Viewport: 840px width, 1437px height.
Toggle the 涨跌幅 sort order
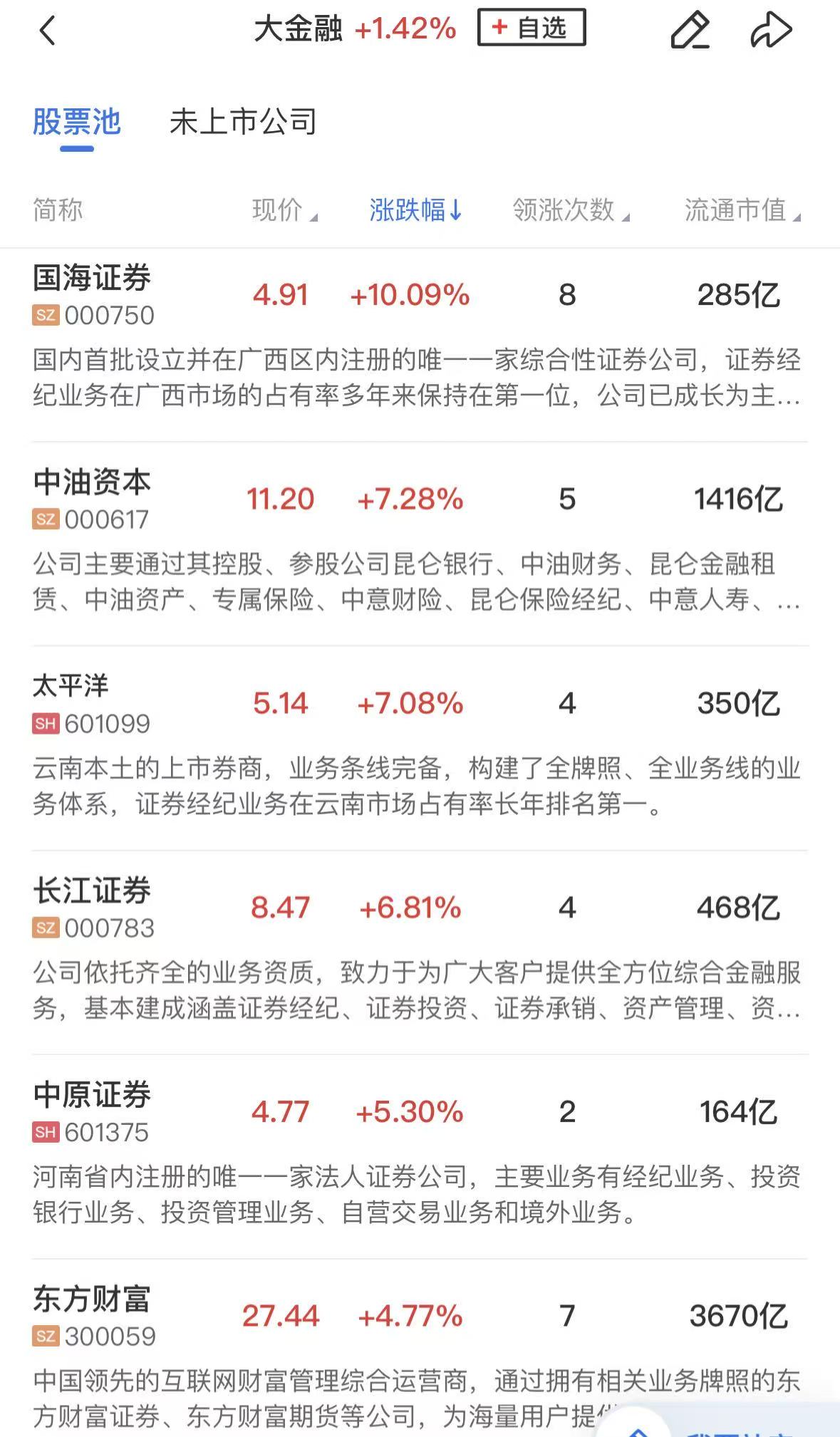415,210
